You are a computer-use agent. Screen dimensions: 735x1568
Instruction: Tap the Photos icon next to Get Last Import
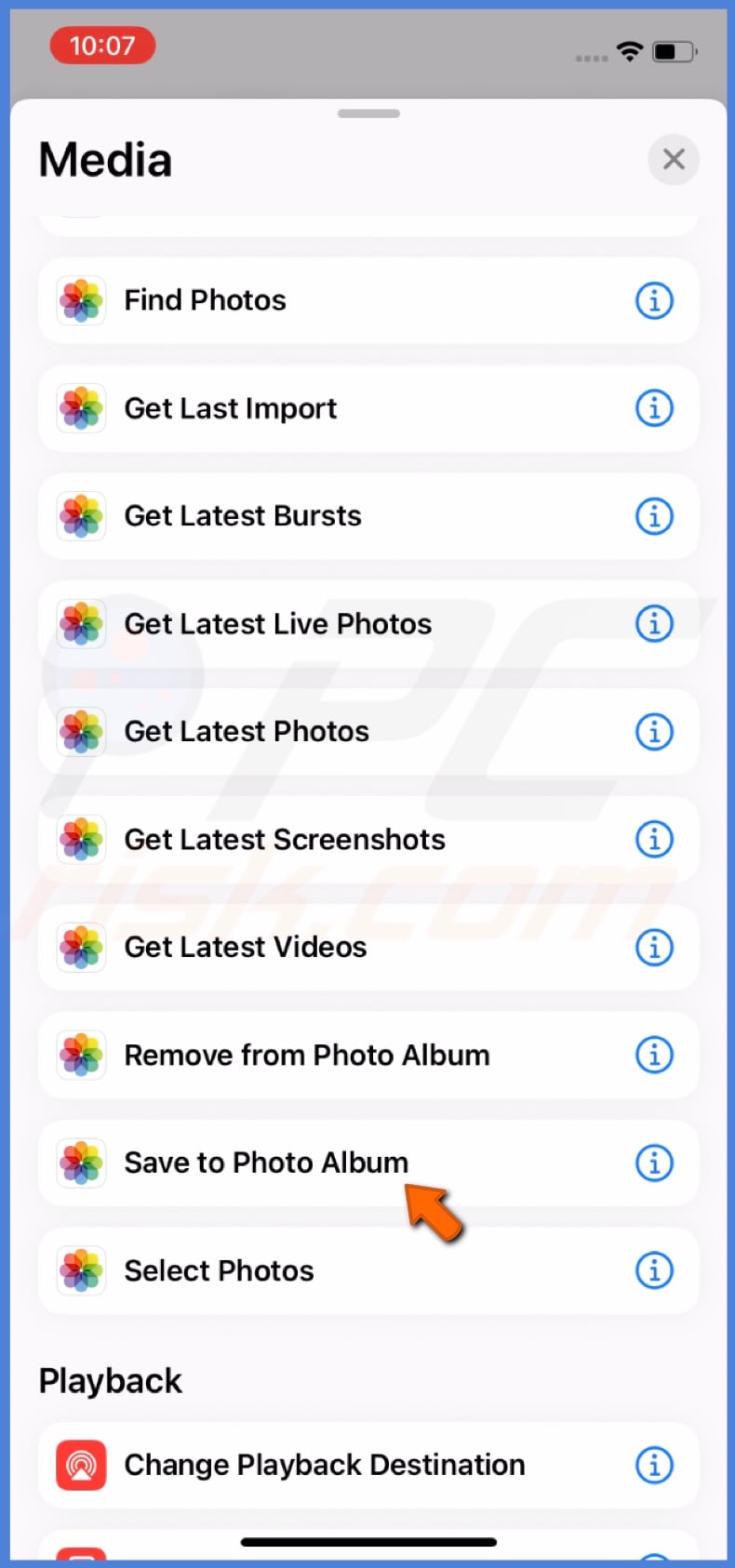pos(81,407)
